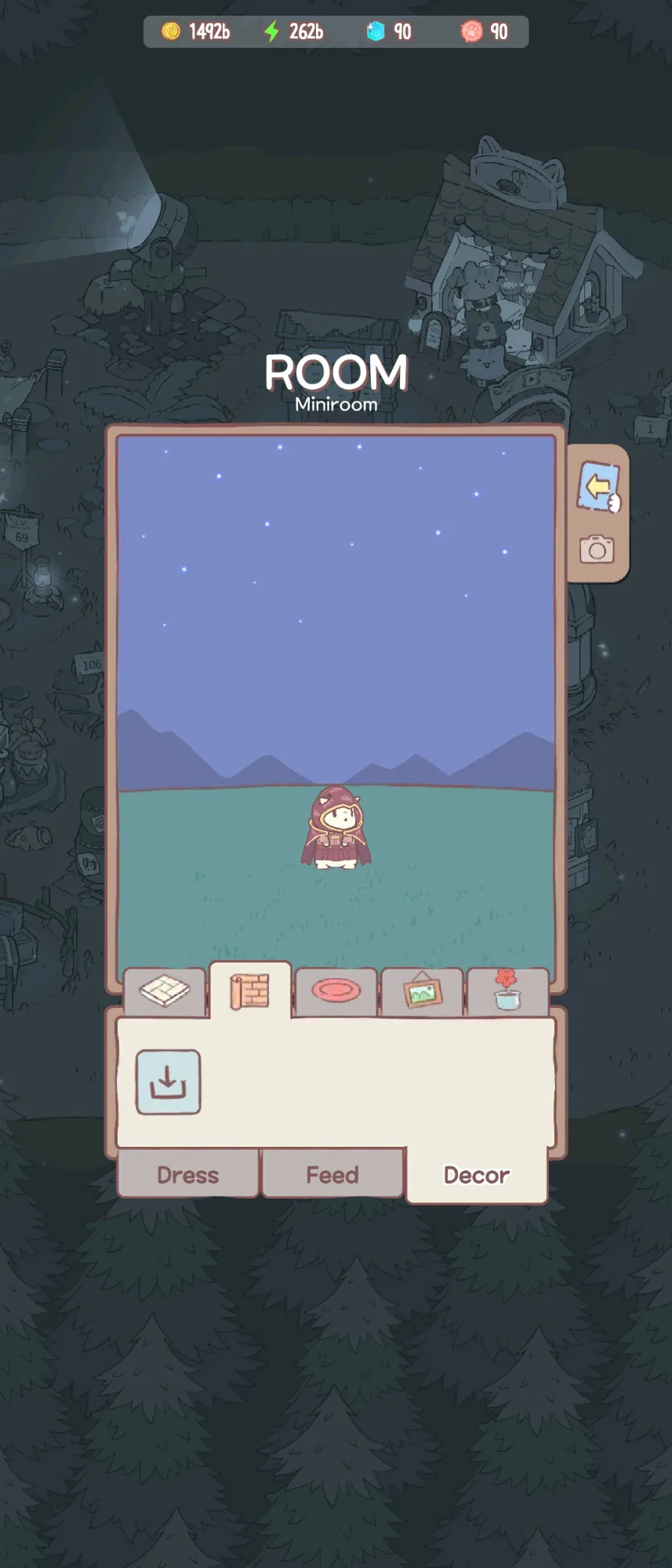The height and width of the screenshot is (1568, 672).
Task: Open the Feed tab
Action: (332, 1174)
